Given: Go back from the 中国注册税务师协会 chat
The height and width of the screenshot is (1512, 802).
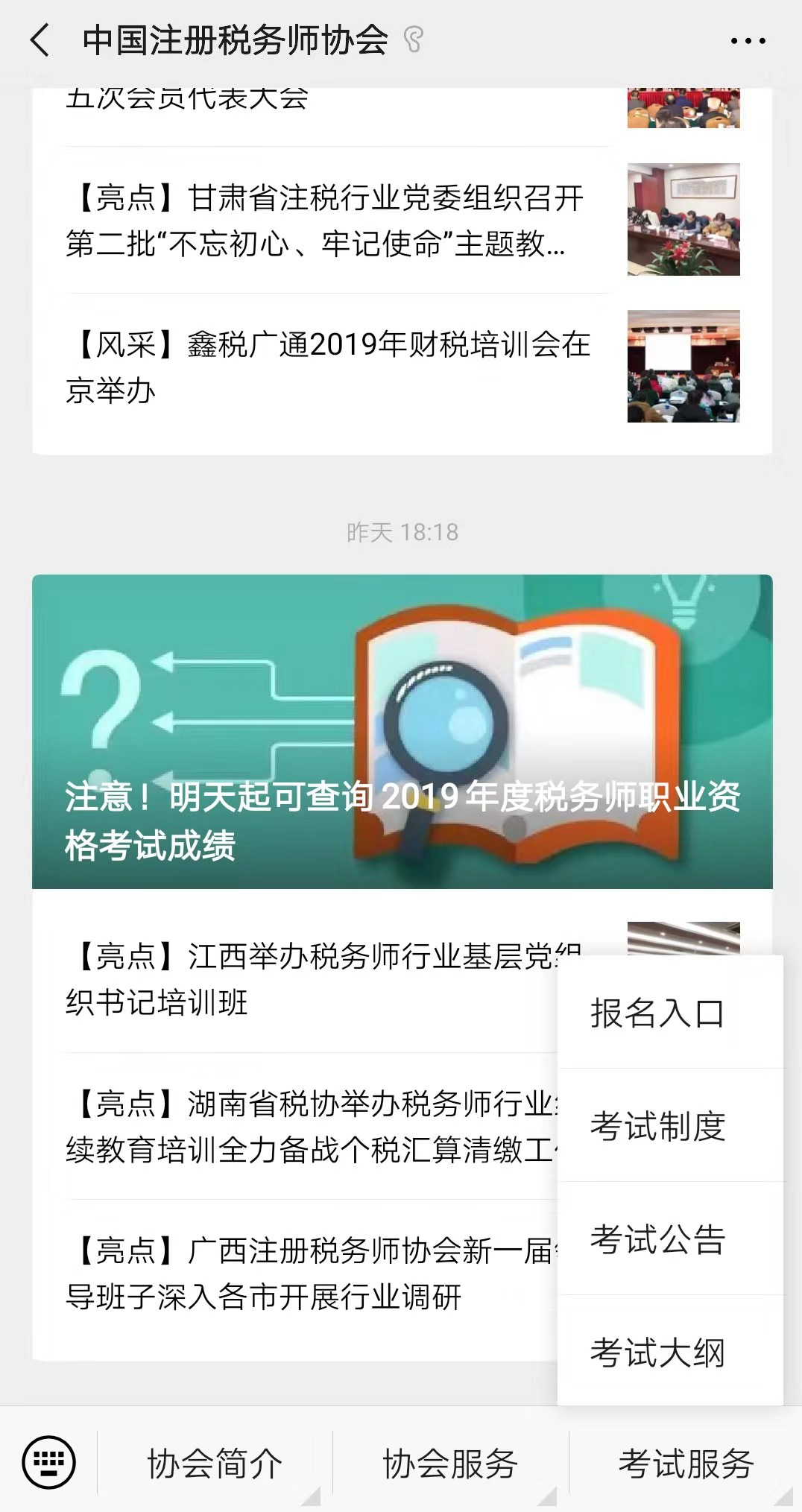Looking at the screenshot, I should click(x=40, y=40).
